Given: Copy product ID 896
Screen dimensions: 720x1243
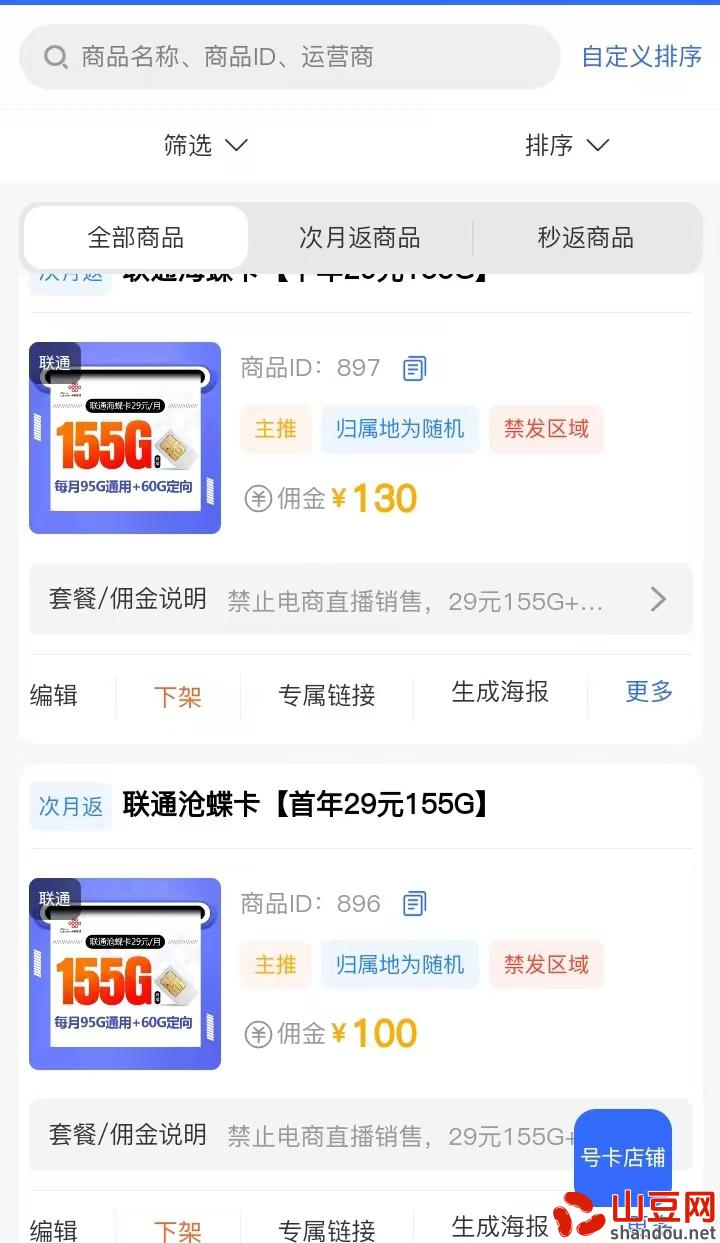Looking at the screenshot, I should (x=414, y=905).
